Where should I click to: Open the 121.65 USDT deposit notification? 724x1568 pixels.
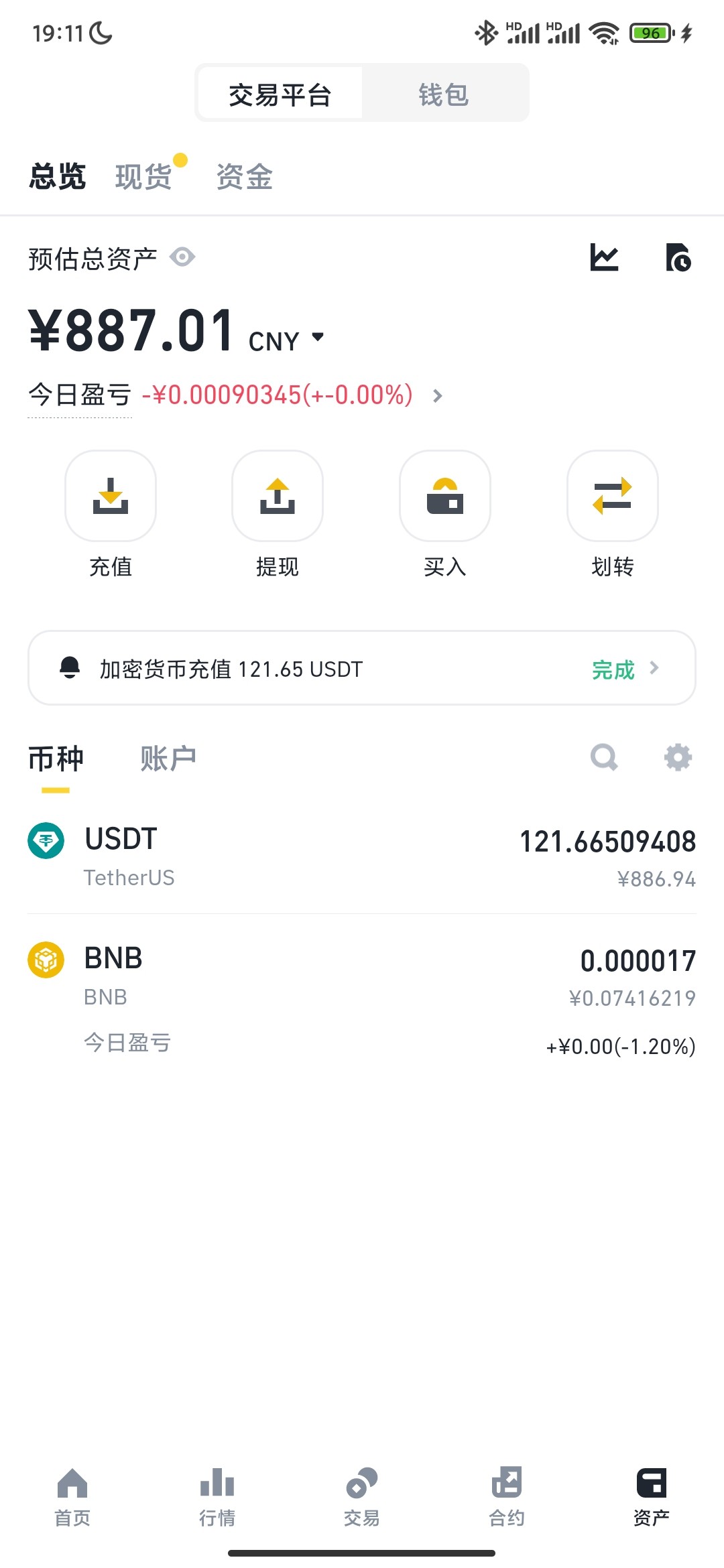coord(362,668)
